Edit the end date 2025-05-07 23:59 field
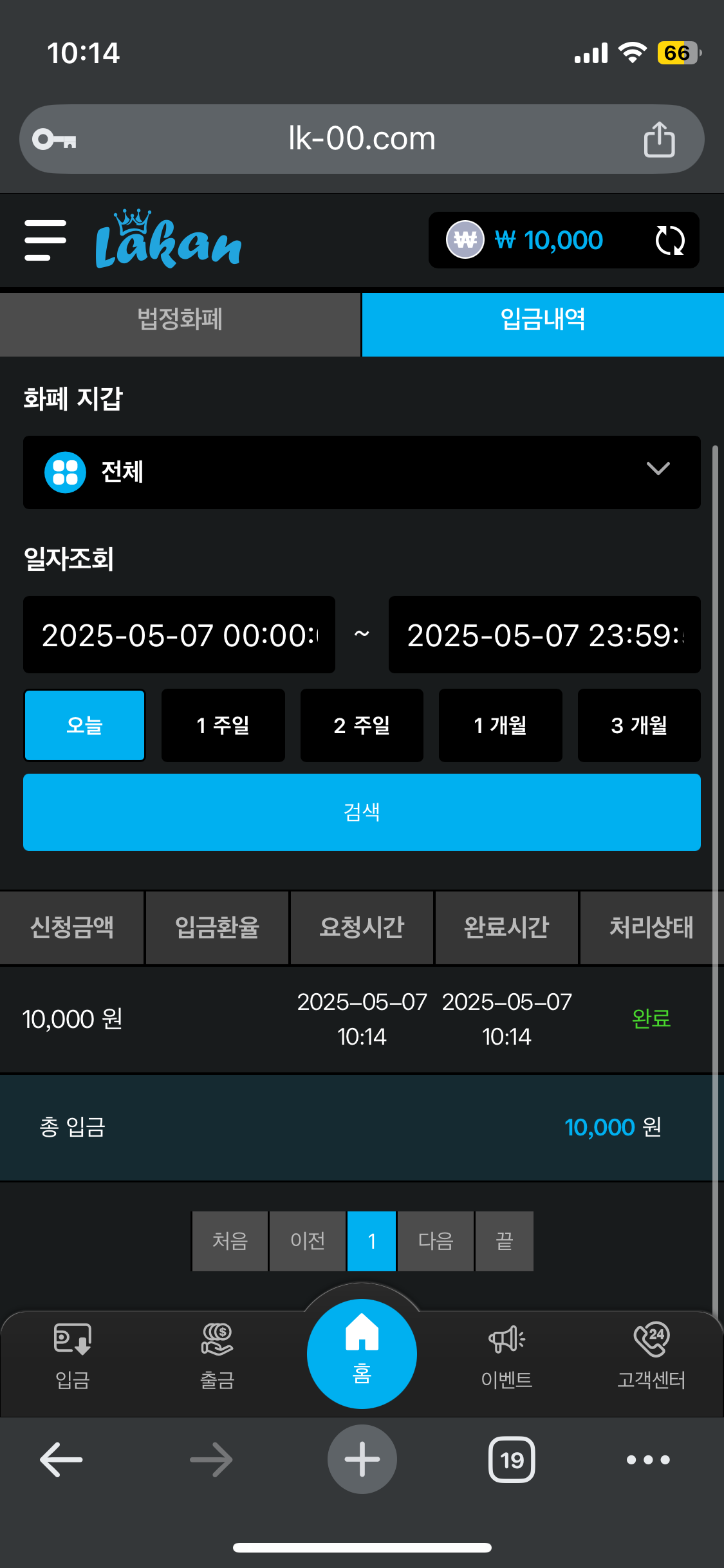This screenshot has height=1568, width=724. (544, 635)
